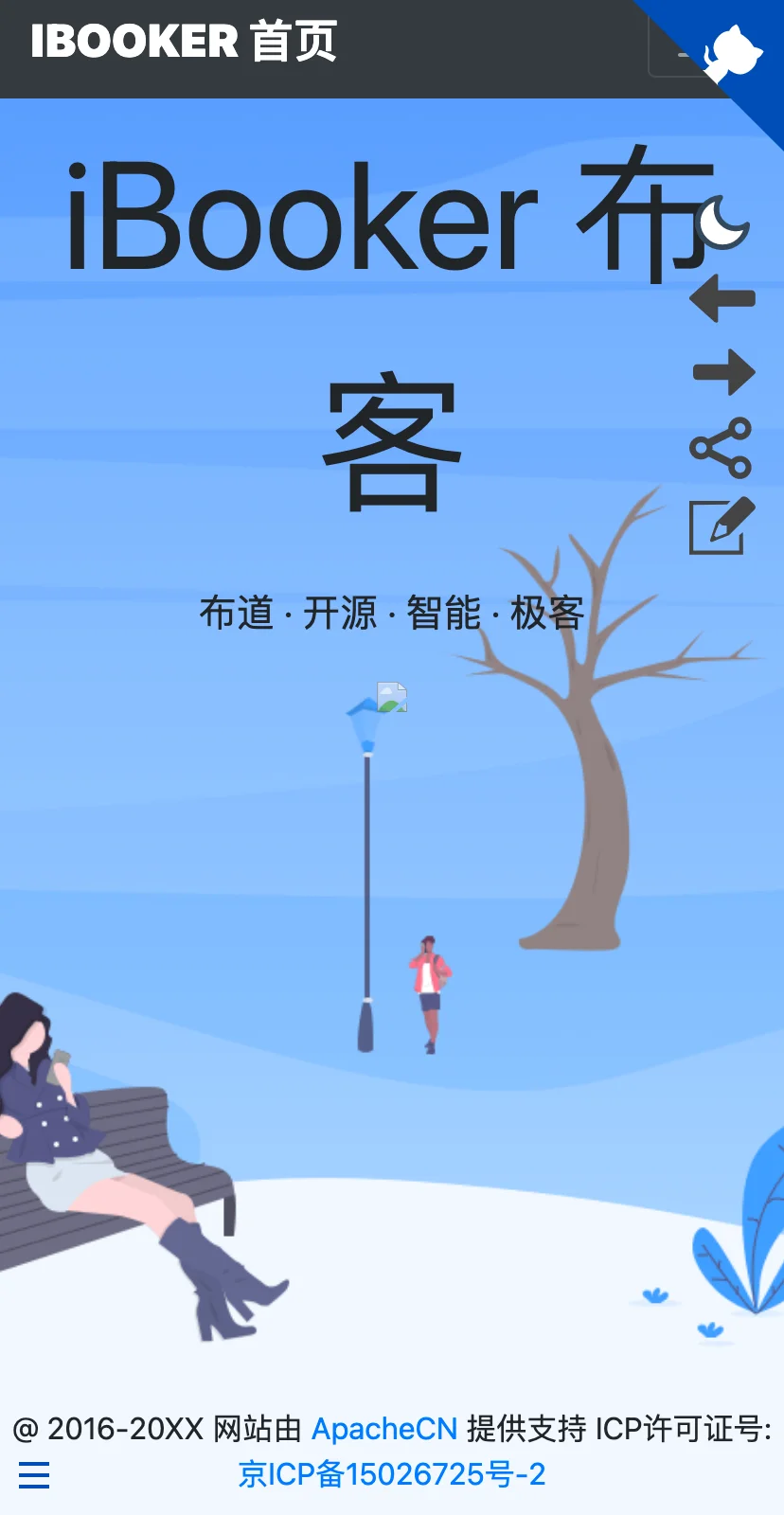Open the GitHub corner link
Viewport: 784px width, 1515px height.
[x=734, y=52]
